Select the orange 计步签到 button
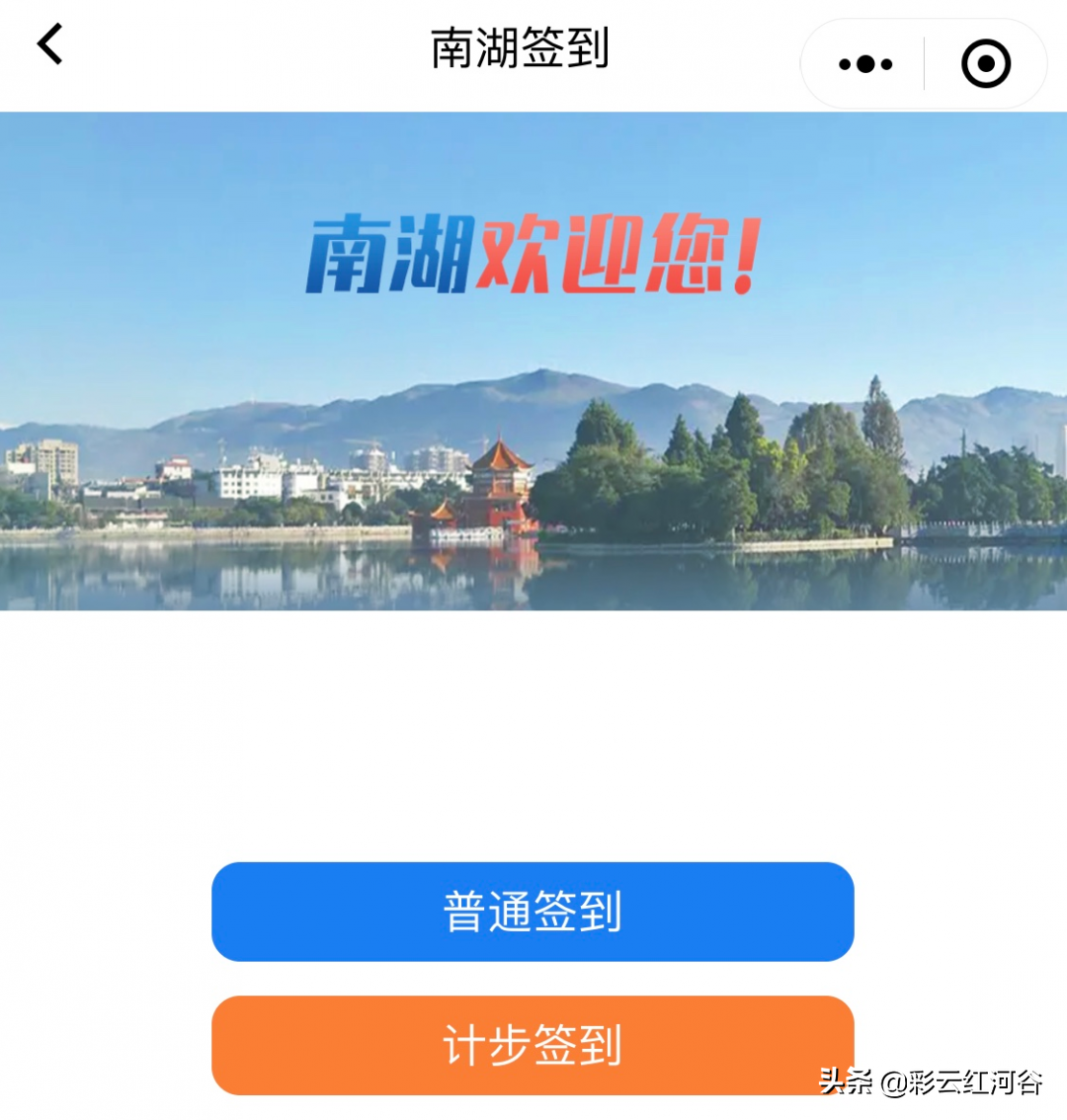 pyautogui.click(x=533, y=1044)
